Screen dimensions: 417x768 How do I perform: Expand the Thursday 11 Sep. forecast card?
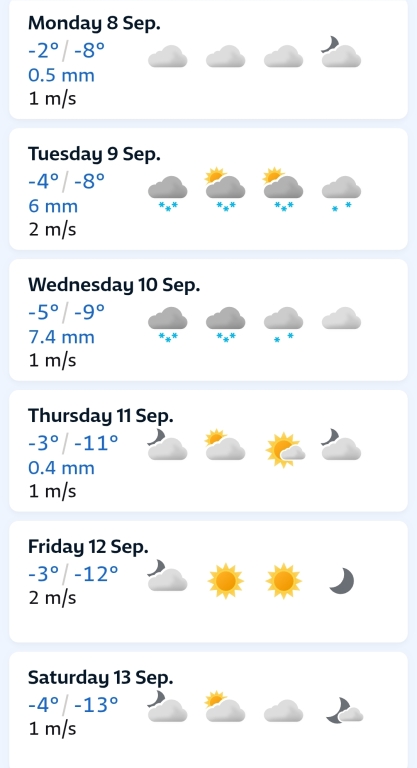(x=208, y=451)
